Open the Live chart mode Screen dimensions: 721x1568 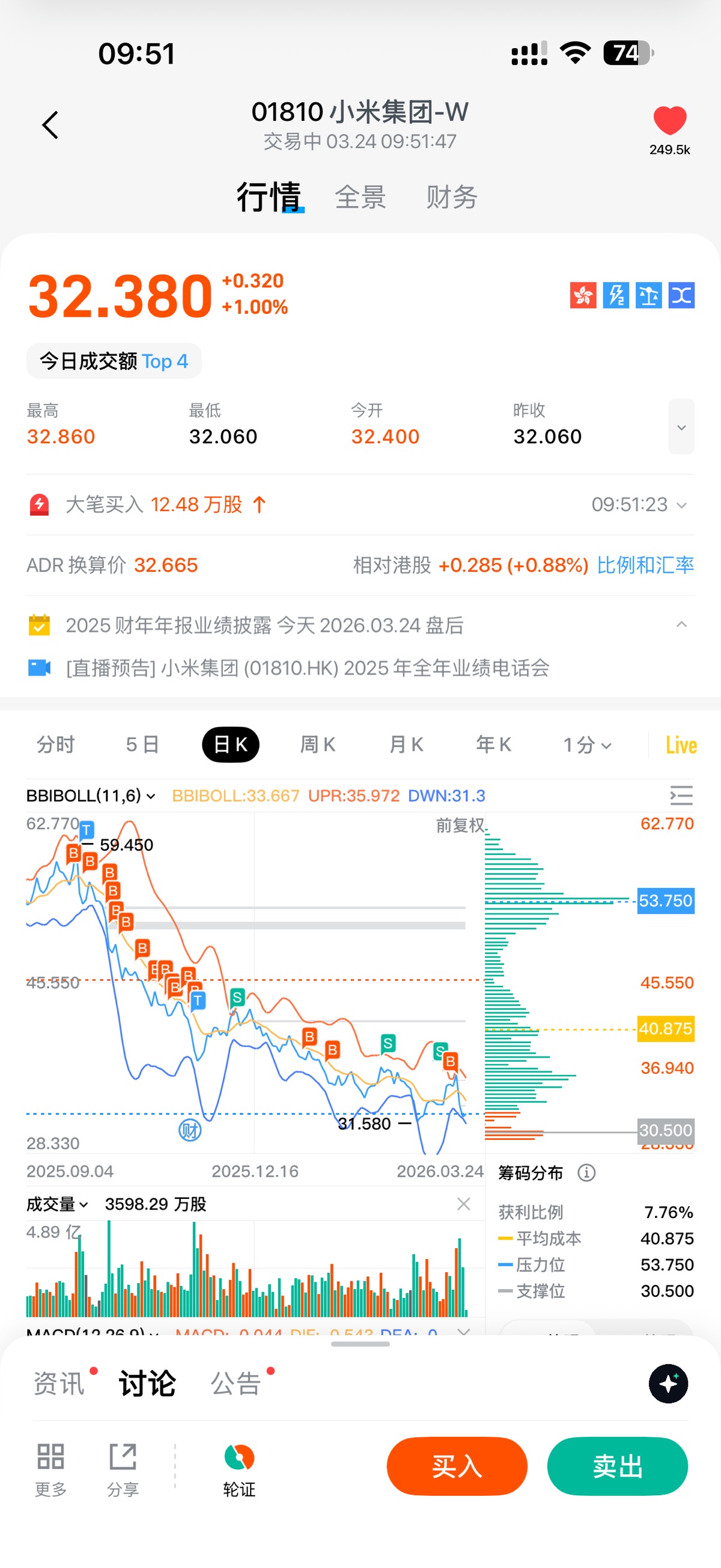[x=681, y=745]
